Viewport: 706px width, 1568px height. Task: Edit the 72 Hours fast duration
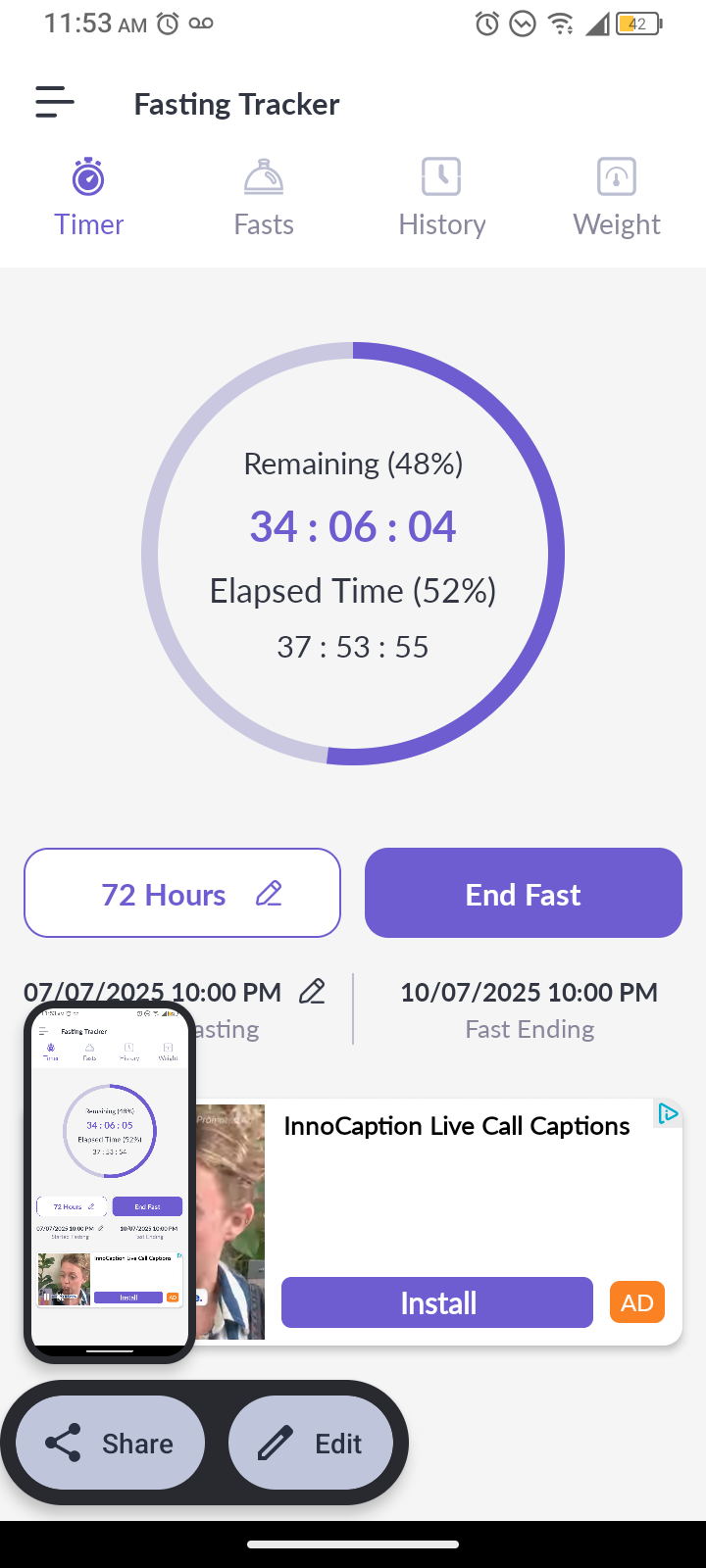click(182, 893)
